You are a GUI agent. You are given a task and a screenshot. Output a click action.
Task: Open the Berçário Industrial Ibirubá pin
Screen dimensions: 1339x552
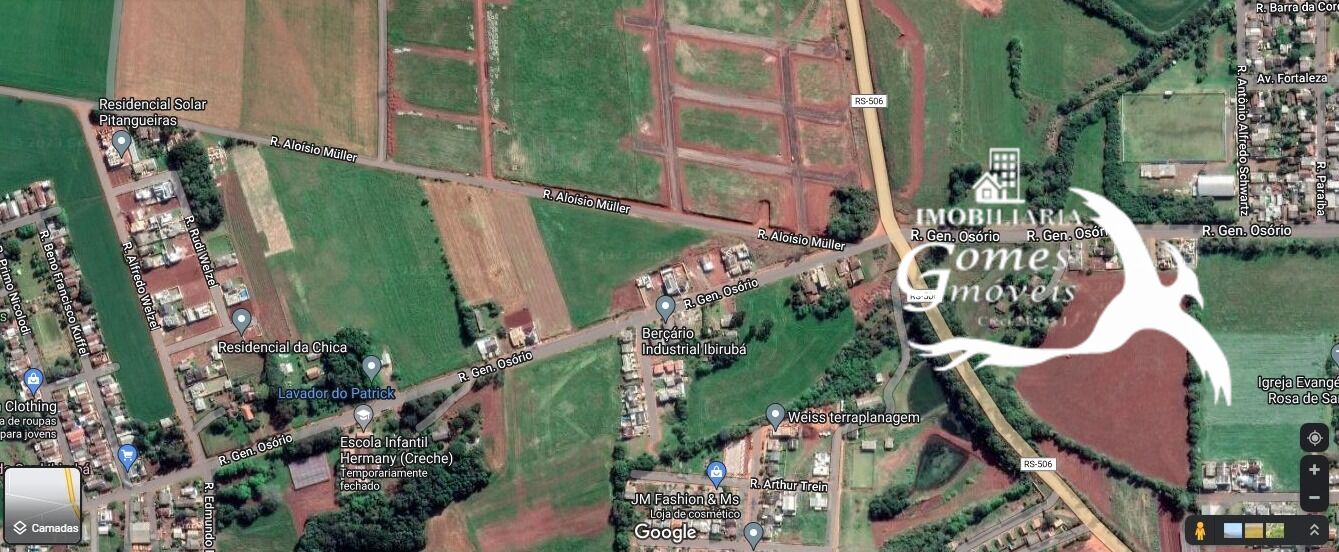(x=665, y=307)
